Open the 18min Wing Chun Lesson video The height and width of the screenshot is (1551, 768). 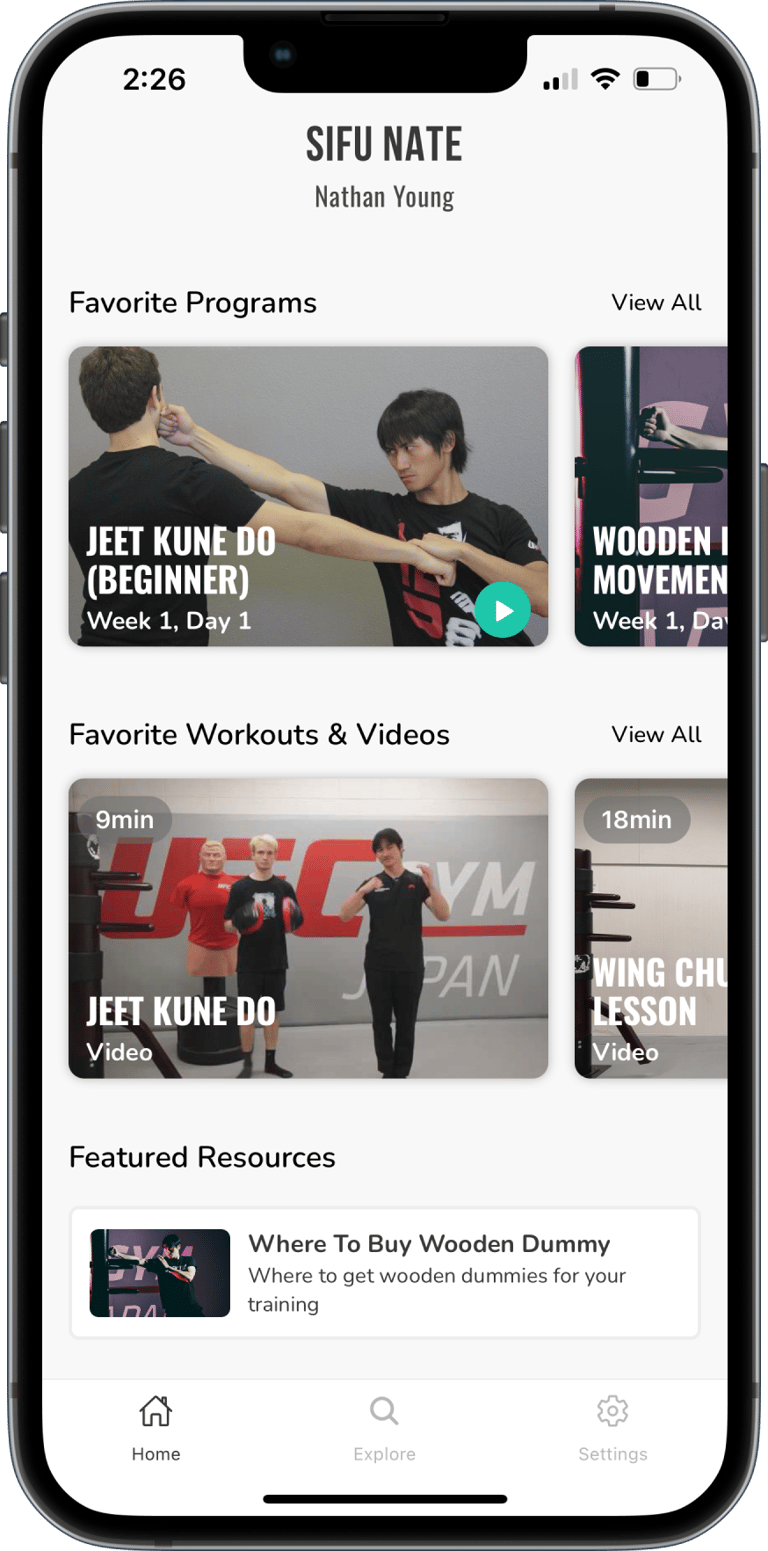(x=651, y=928)
